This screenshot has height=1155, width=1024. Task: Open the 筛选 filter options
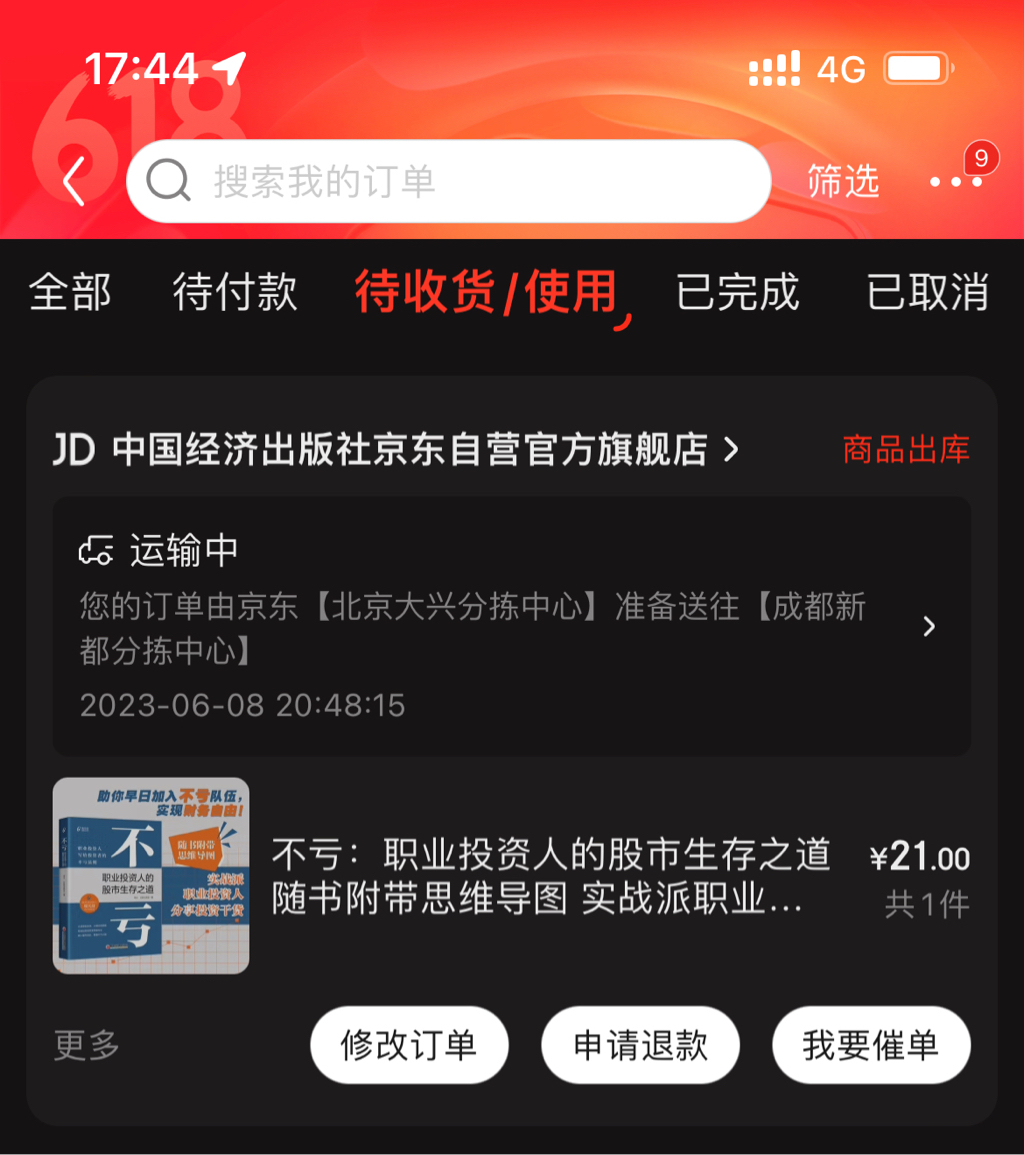[x=842, y=181]
